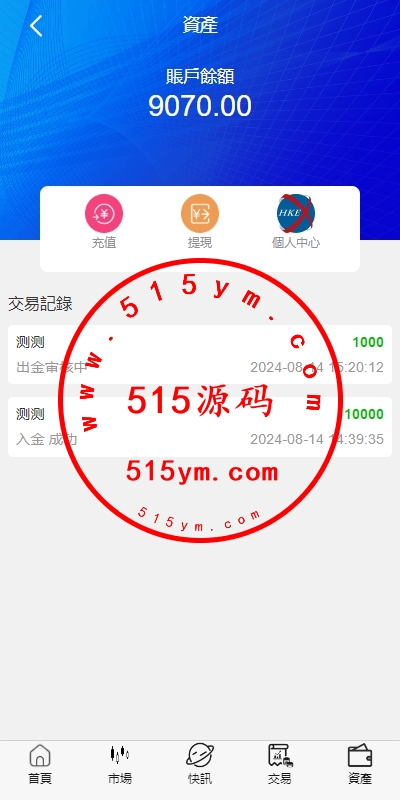Screen dimensions: 400x800
Task: Open the 入金 成功 transaction record
Action: pos(200,427)
